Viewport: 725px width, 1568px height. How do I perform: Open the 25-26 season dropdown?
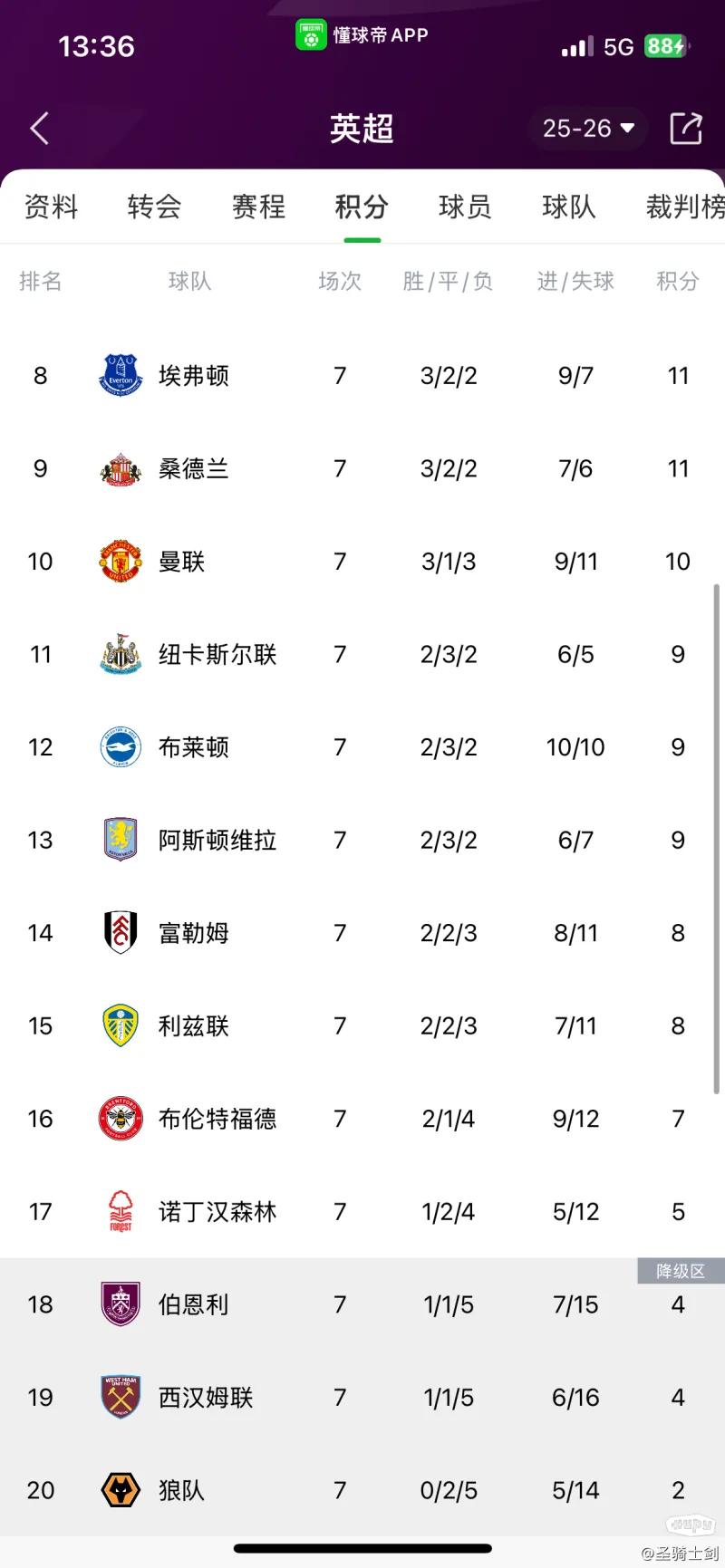coord(588,129)
